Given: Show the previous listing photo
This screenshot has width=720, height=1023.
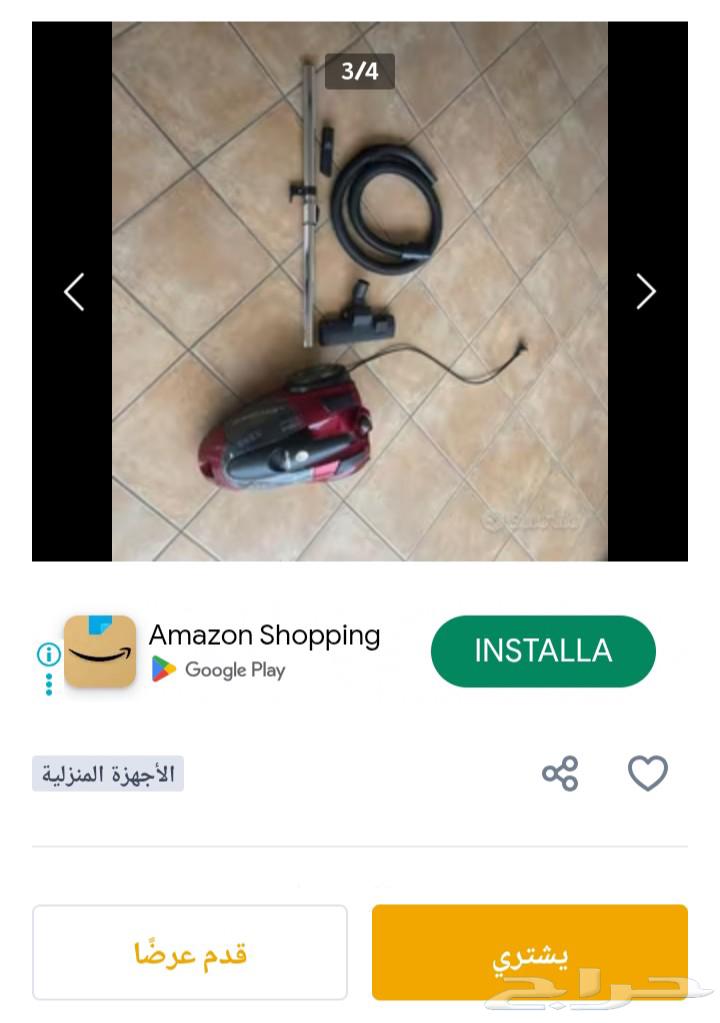Looking at the screenshot, I should tap(74, 292).
